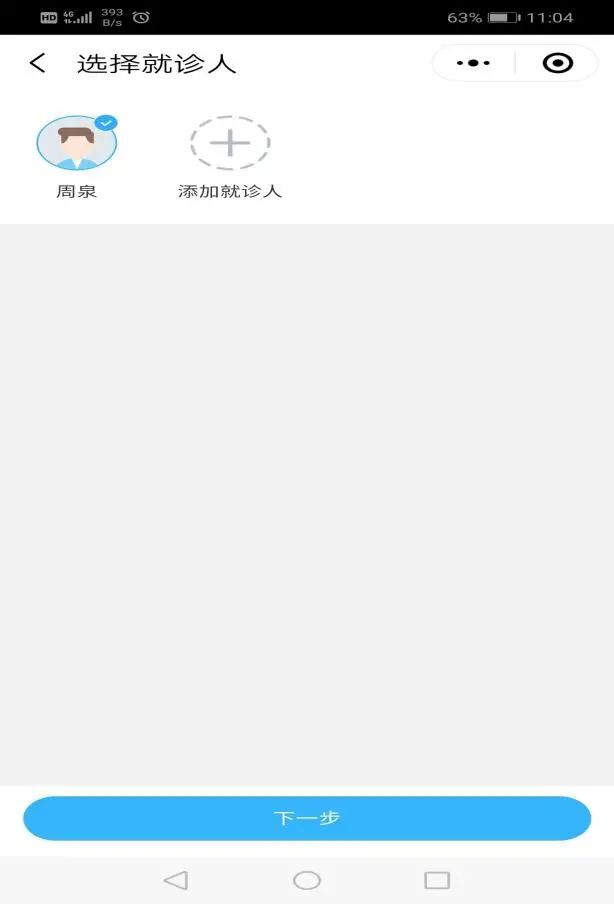Go back from 选择就诊人 page
Screen dimensions: 614x904
pyautogui.click(x=38, y=64)
